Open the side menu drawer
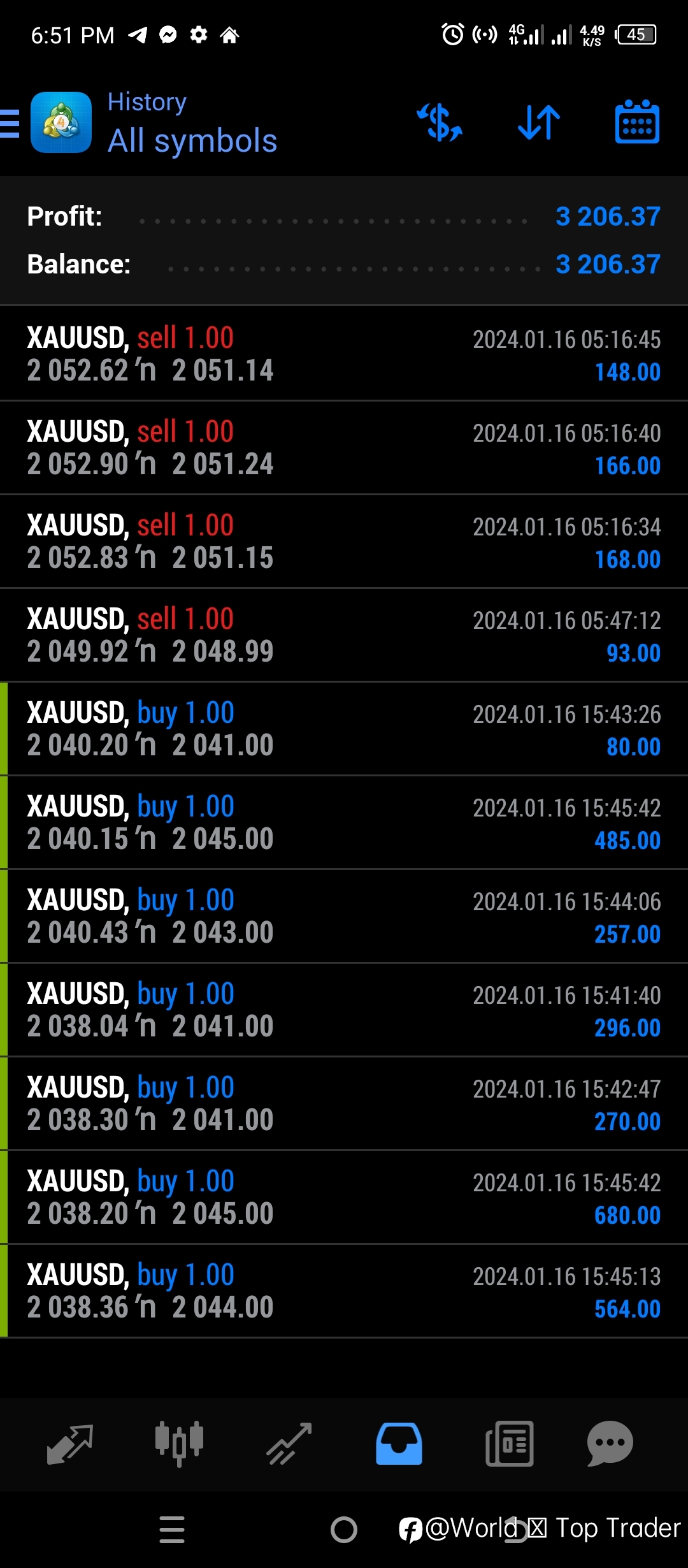 [x=10, y=122]
